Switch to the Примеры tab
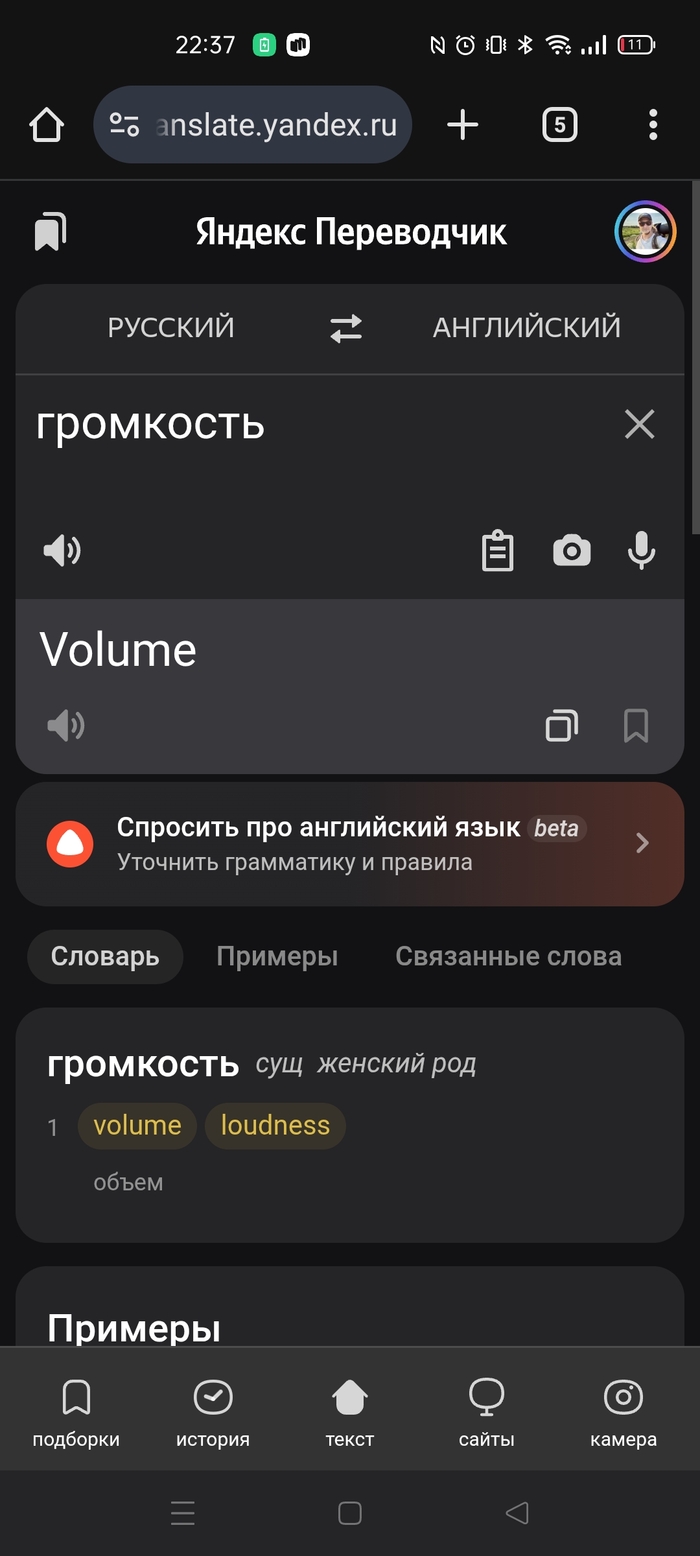Image resolution: width=700 pixels, height=1556 pixels. pos(277,956)
